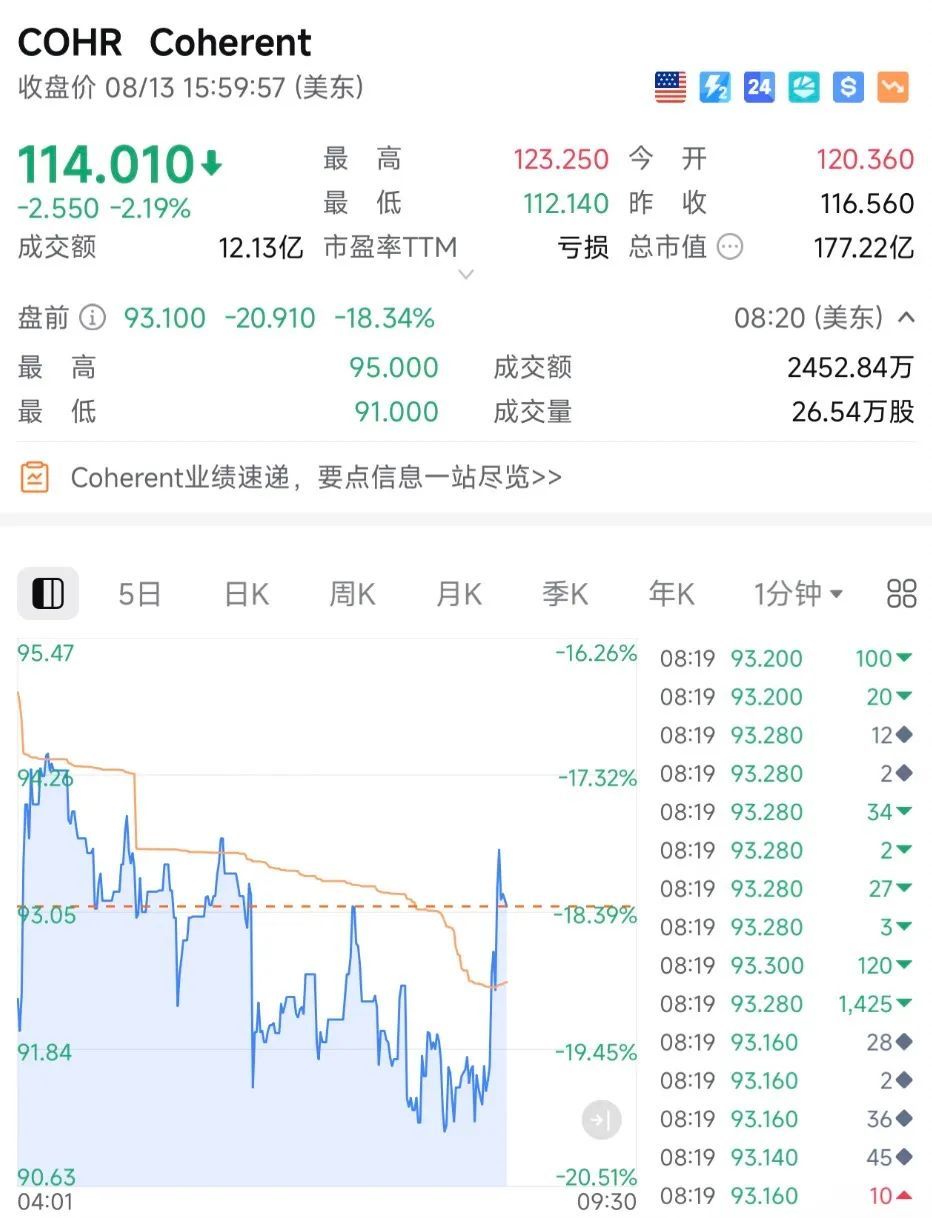Tap the more icon next to 总市值

click(x=731, y=247)
